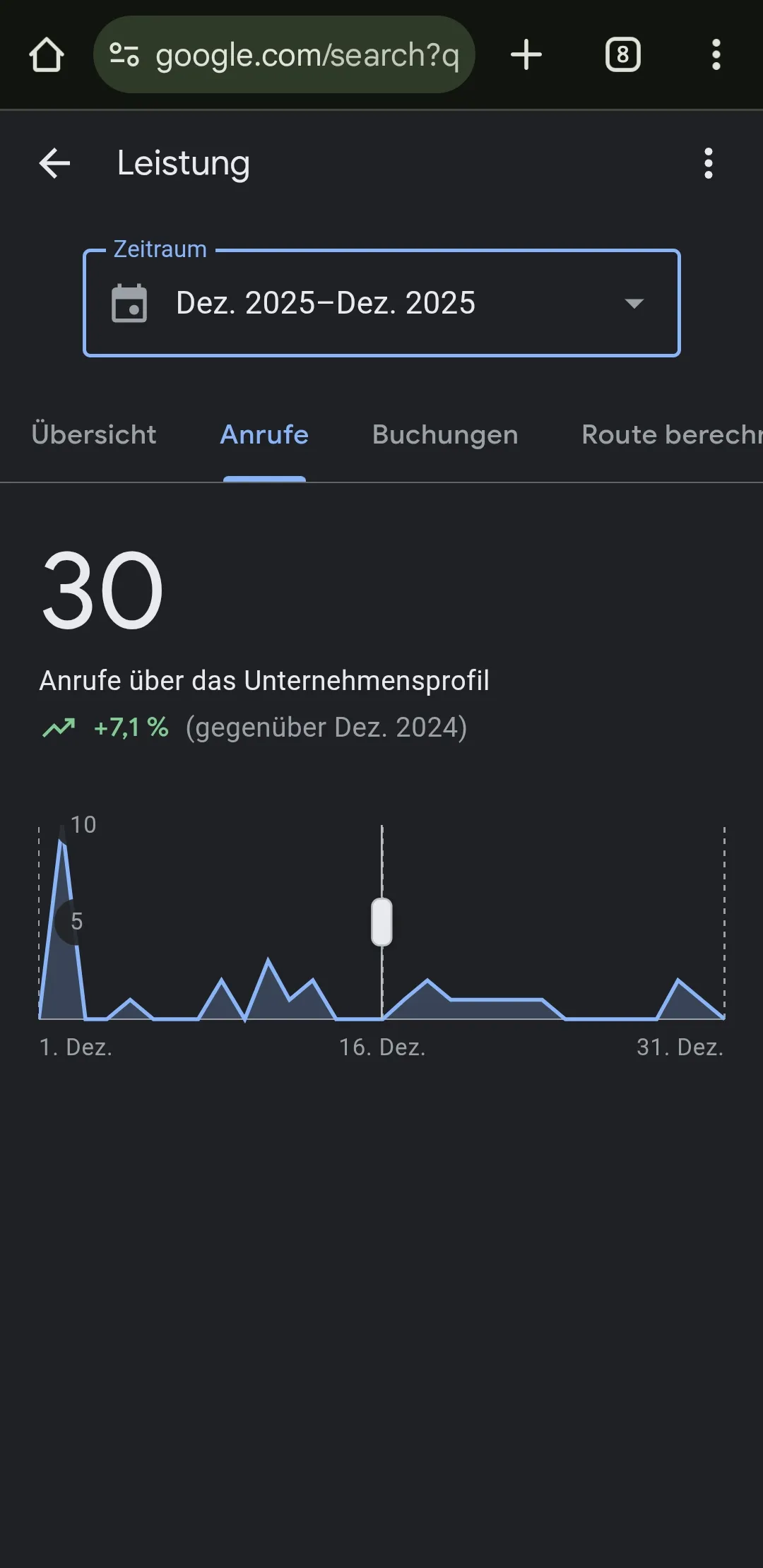The image size is (763, 1568).
Task: Open the Route berechnen tab
Action: [671, 435]
